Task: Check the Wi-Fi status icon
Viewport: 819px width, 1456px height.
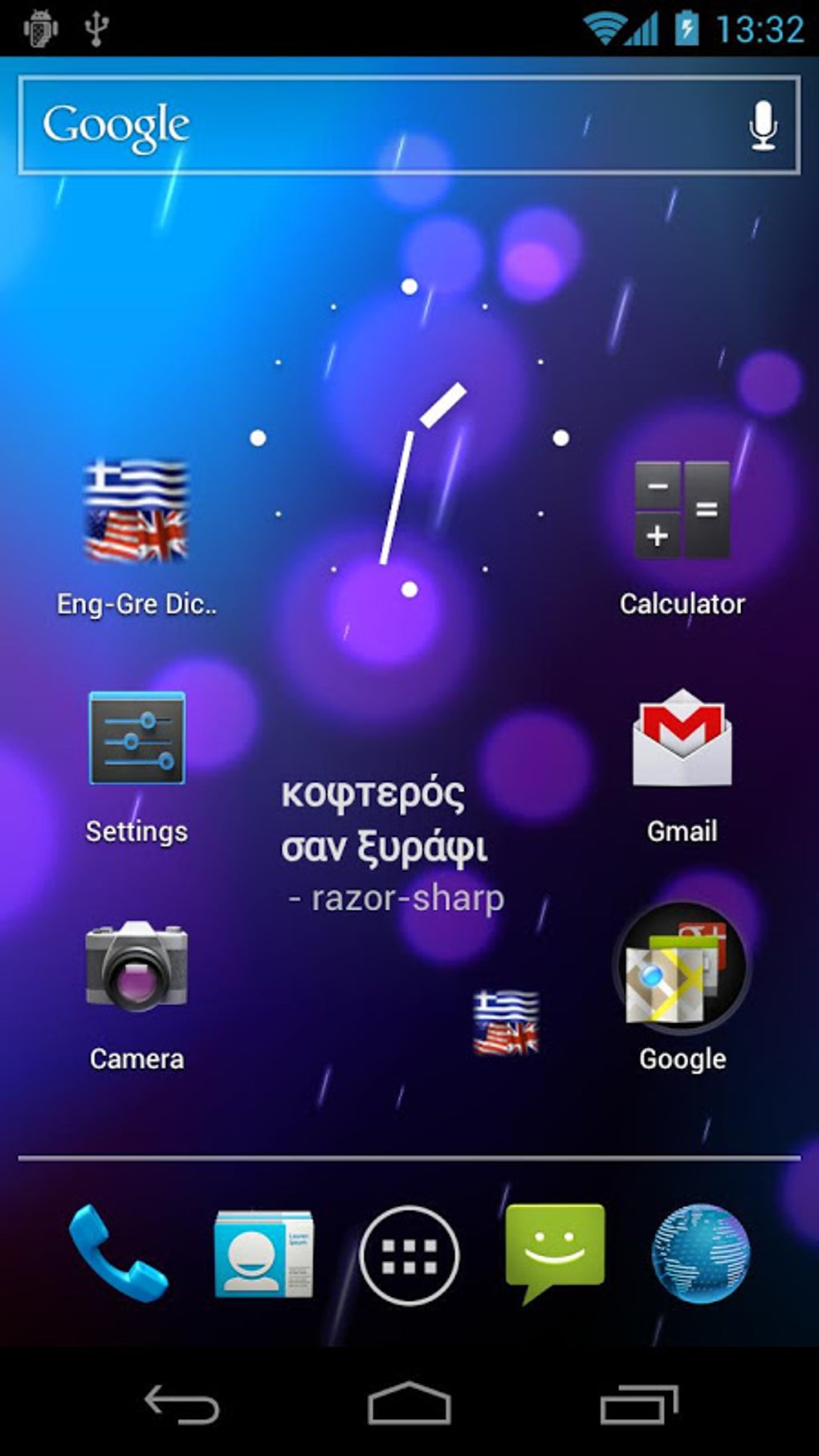Action: [604, 26]
